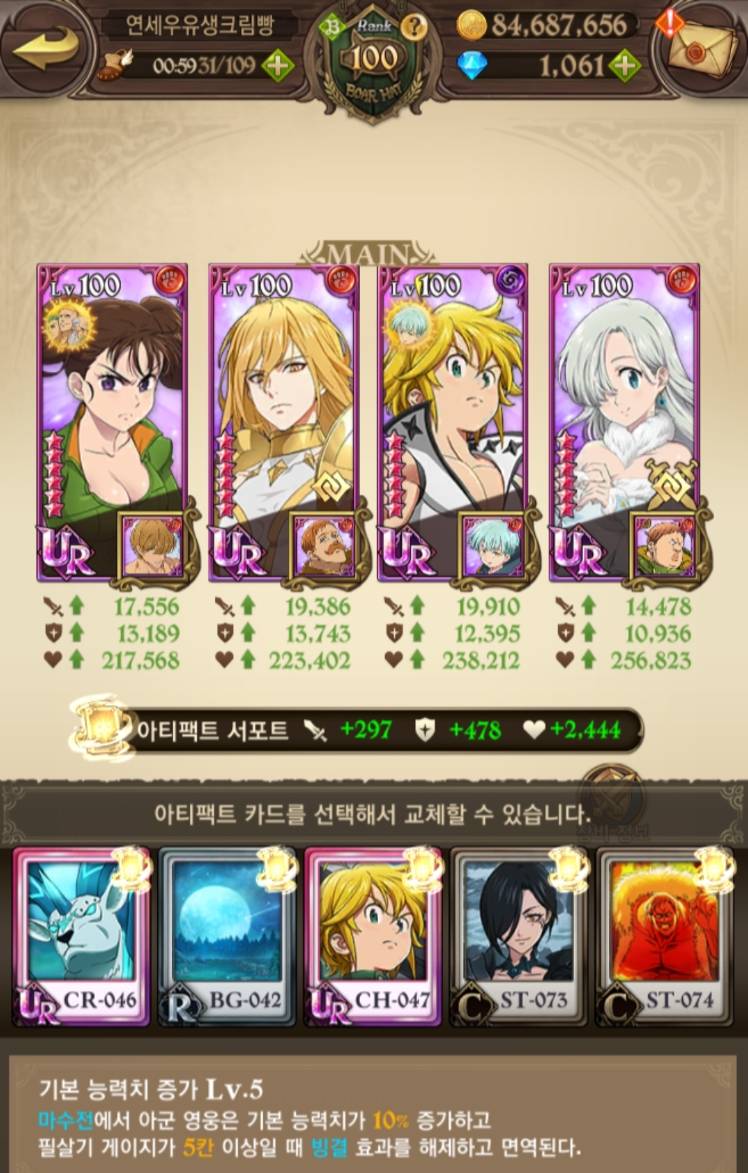Select the blond hero card with 19,910 attack
The image size is (748, 1173).
(x=452, y=420)
